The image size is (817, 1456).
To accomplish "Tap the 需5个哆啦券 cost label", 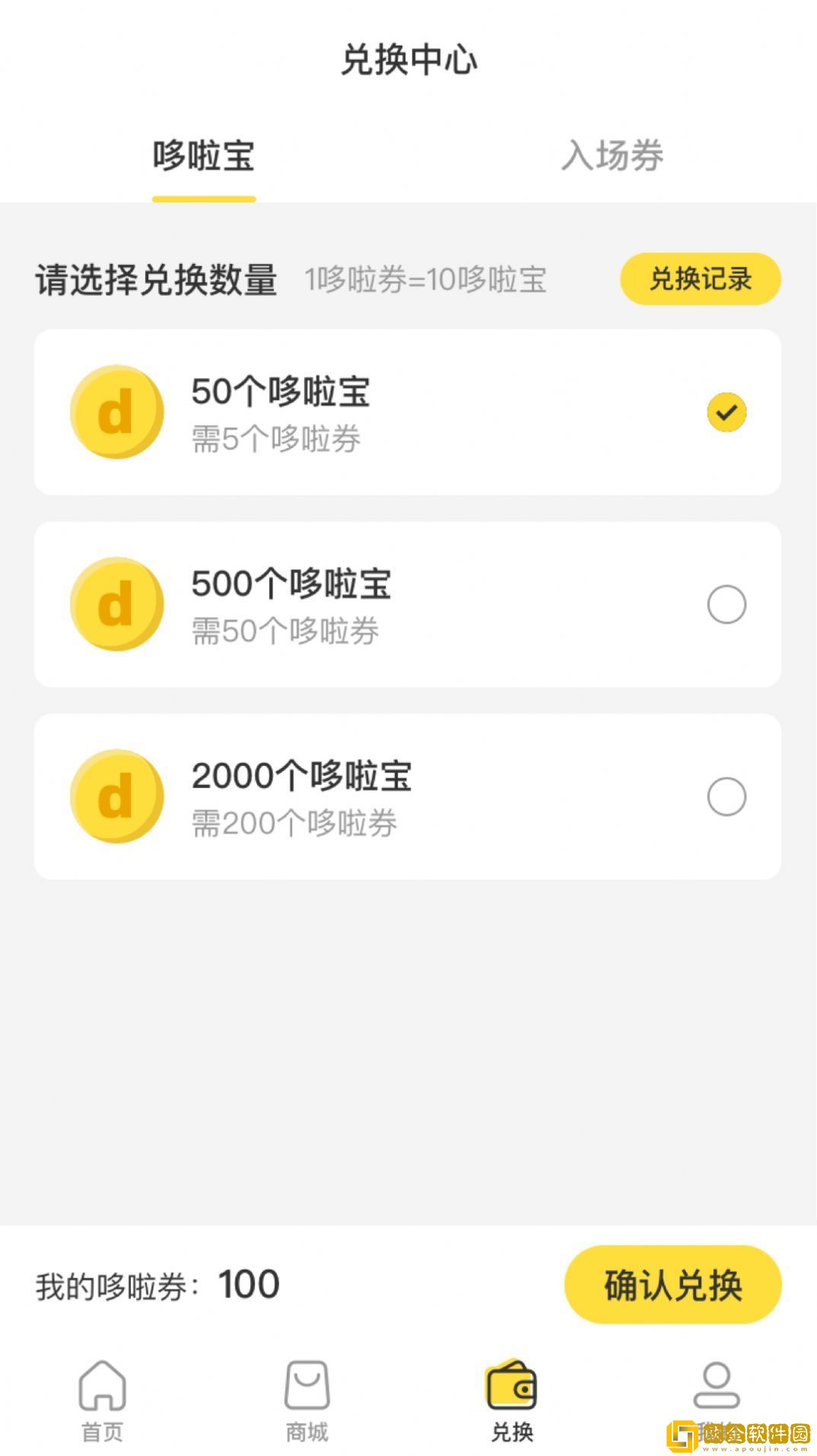I will tap(277, 437).
